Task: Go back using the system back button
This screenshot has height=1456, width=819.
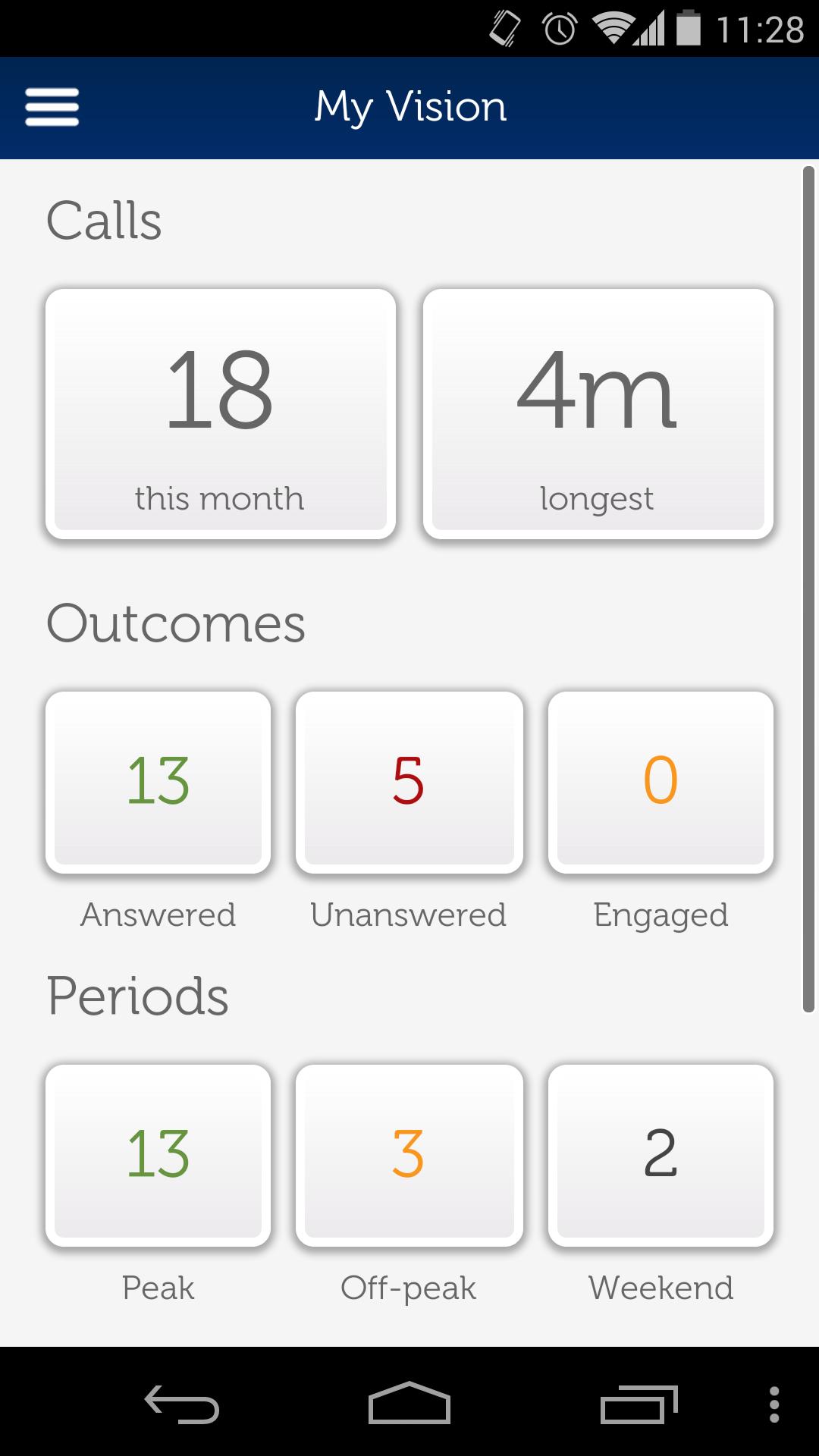Action: tap(182, 1404)
